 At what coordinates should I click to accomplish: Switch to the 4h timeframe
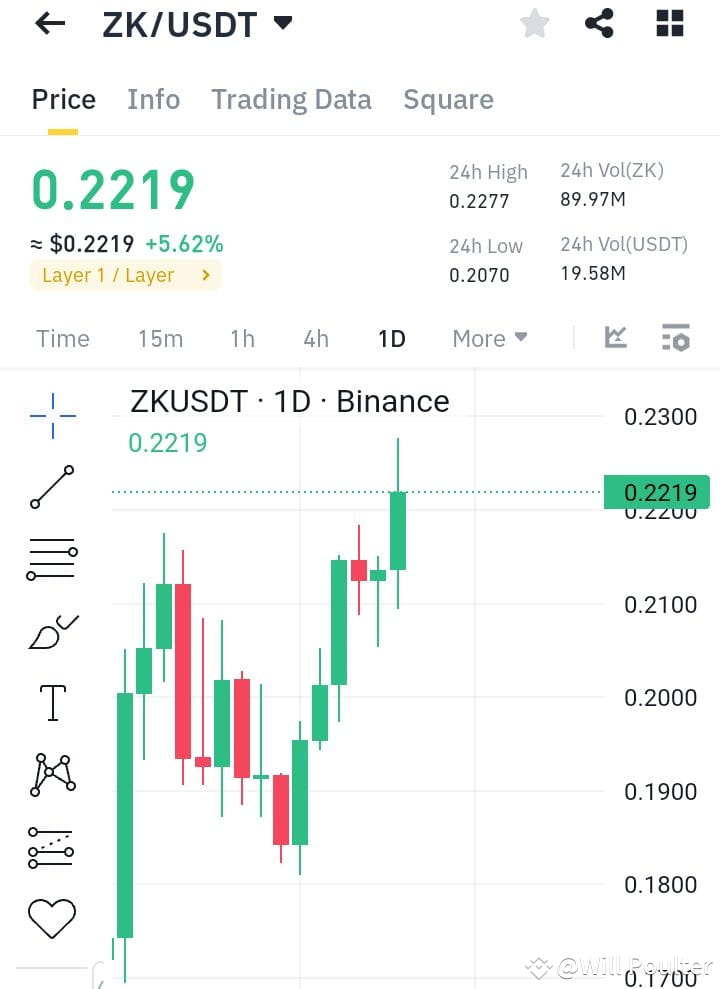pyautogui.click(x=315, y=339)
